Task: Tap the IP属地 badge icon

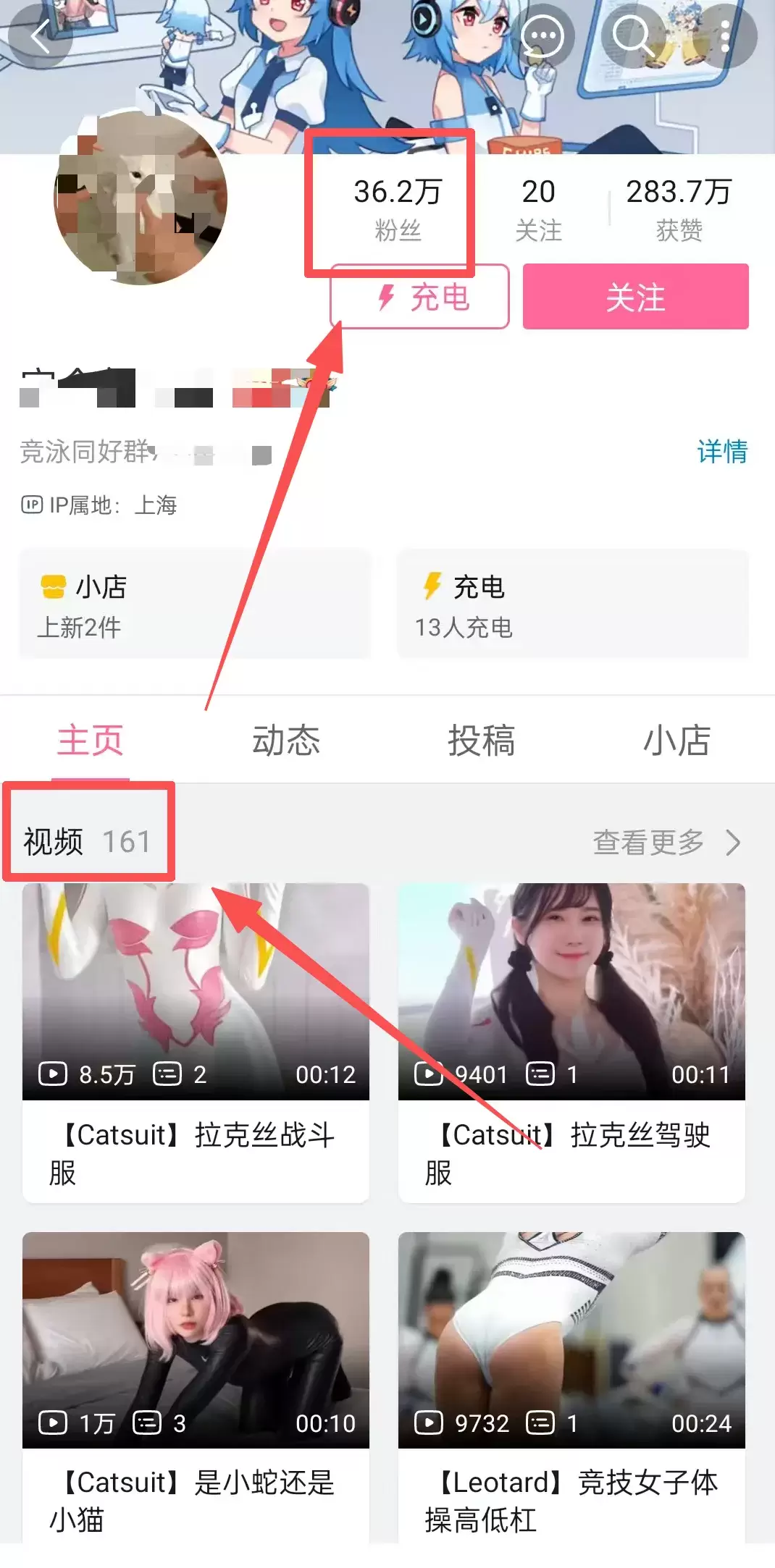Action: (x=32, y=505)
